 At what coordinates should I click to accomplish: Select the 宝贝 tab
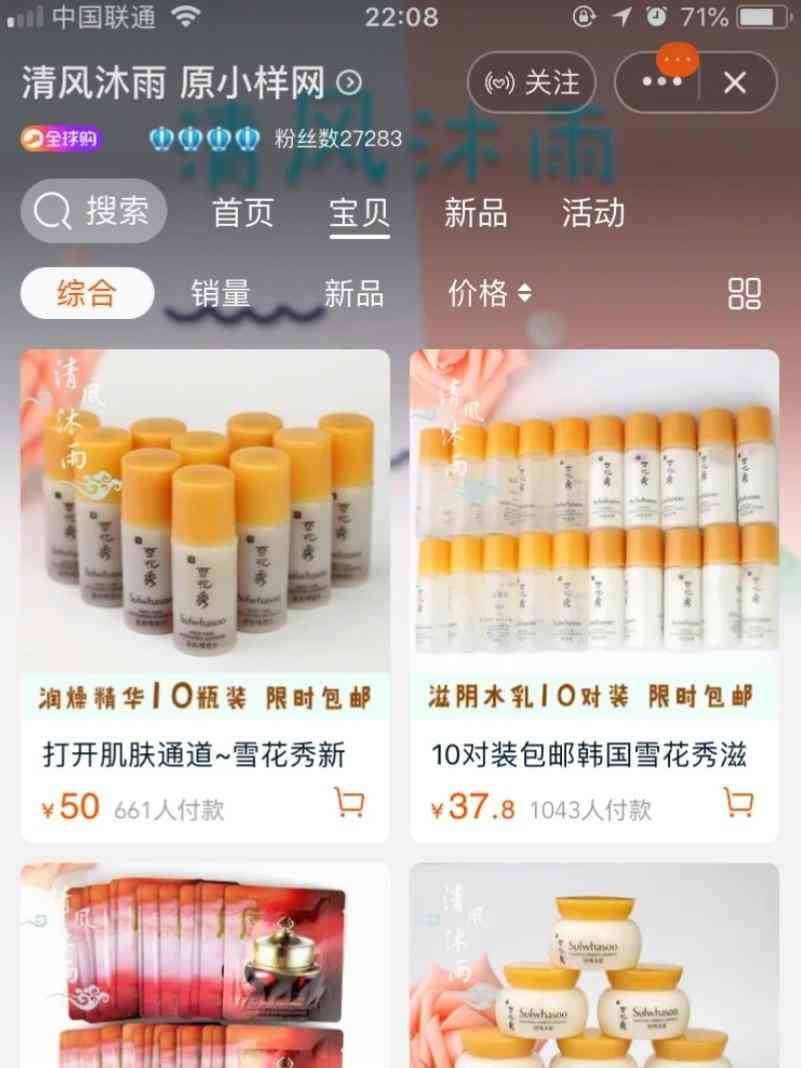pos(360,212)
